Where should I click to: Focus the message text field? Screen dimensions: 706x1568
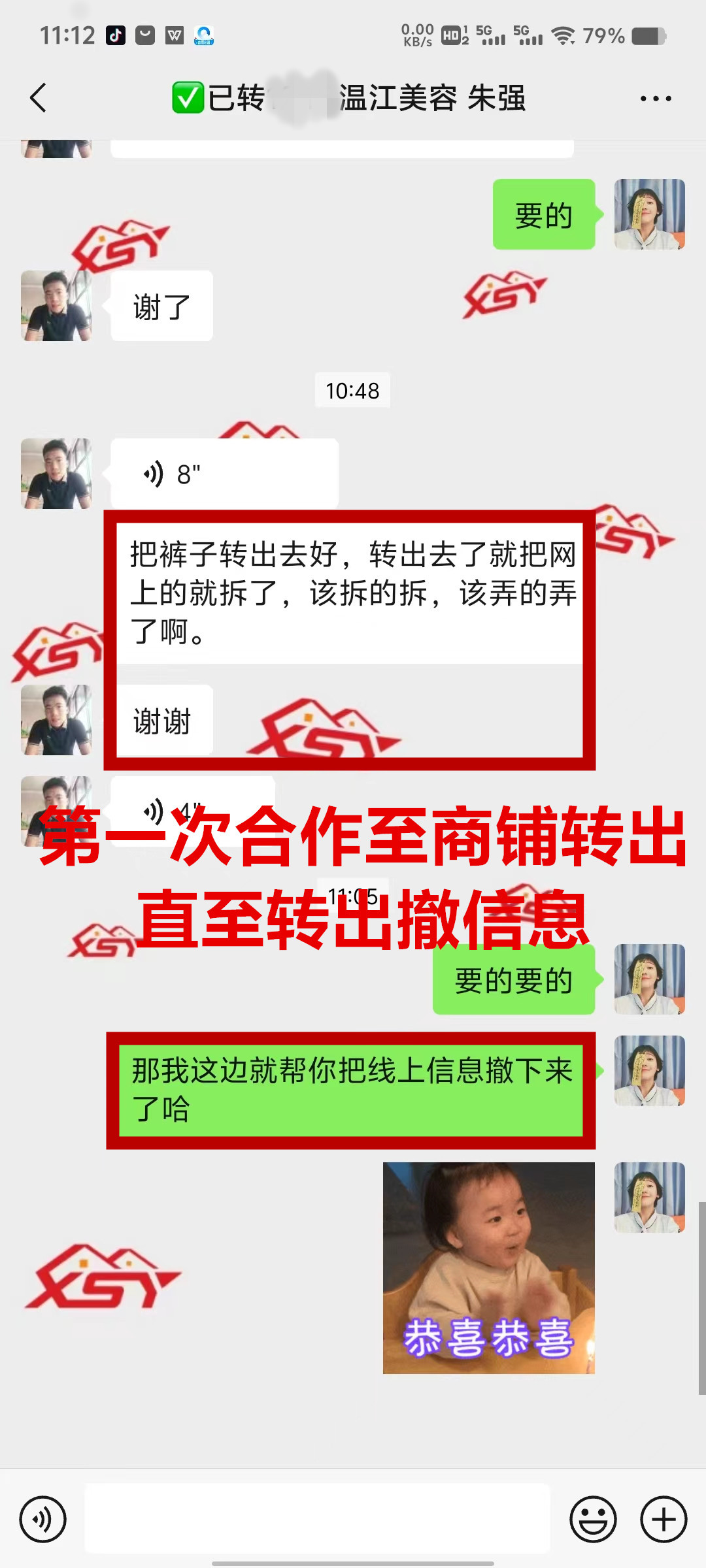pyautogui.click(x=317, y=1519)
